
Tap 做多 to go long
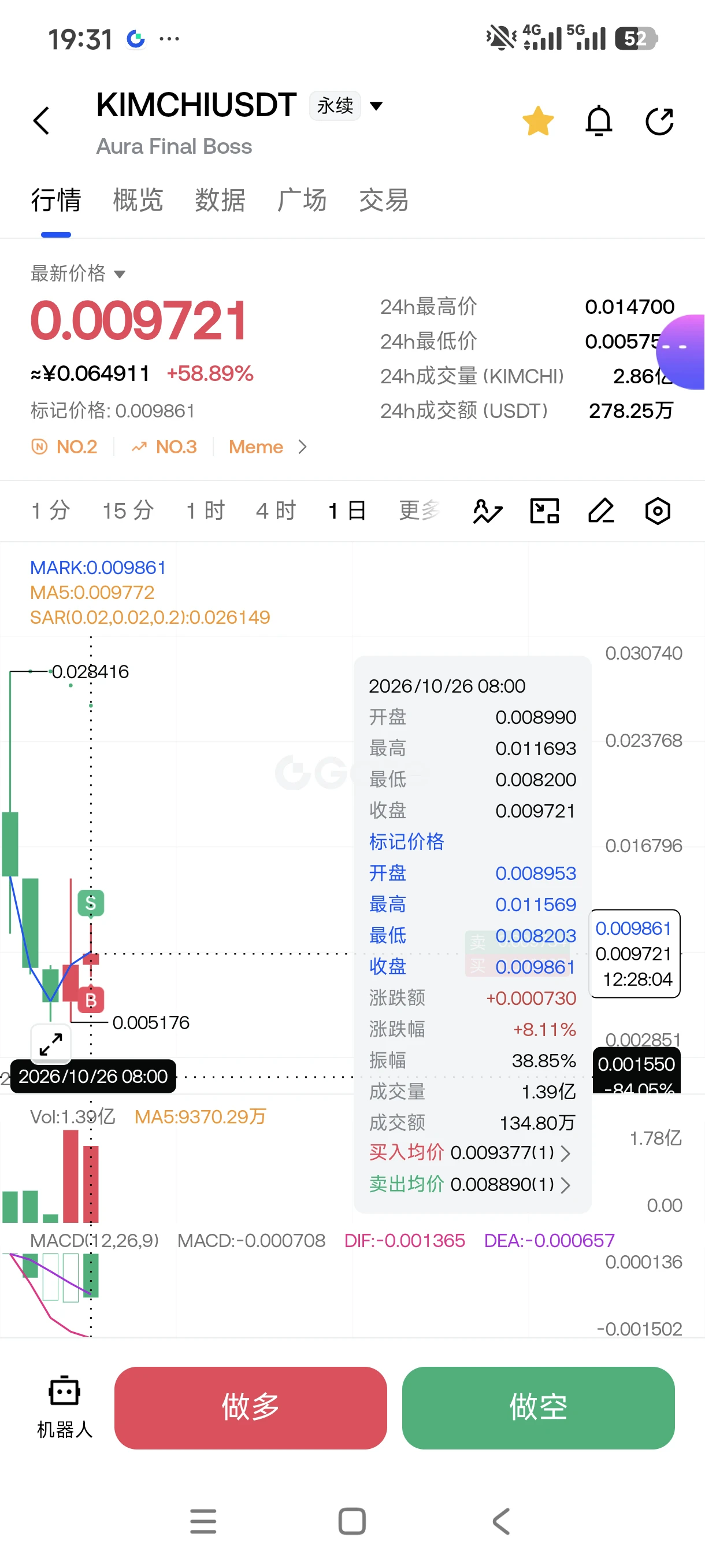click(251, 1407)
